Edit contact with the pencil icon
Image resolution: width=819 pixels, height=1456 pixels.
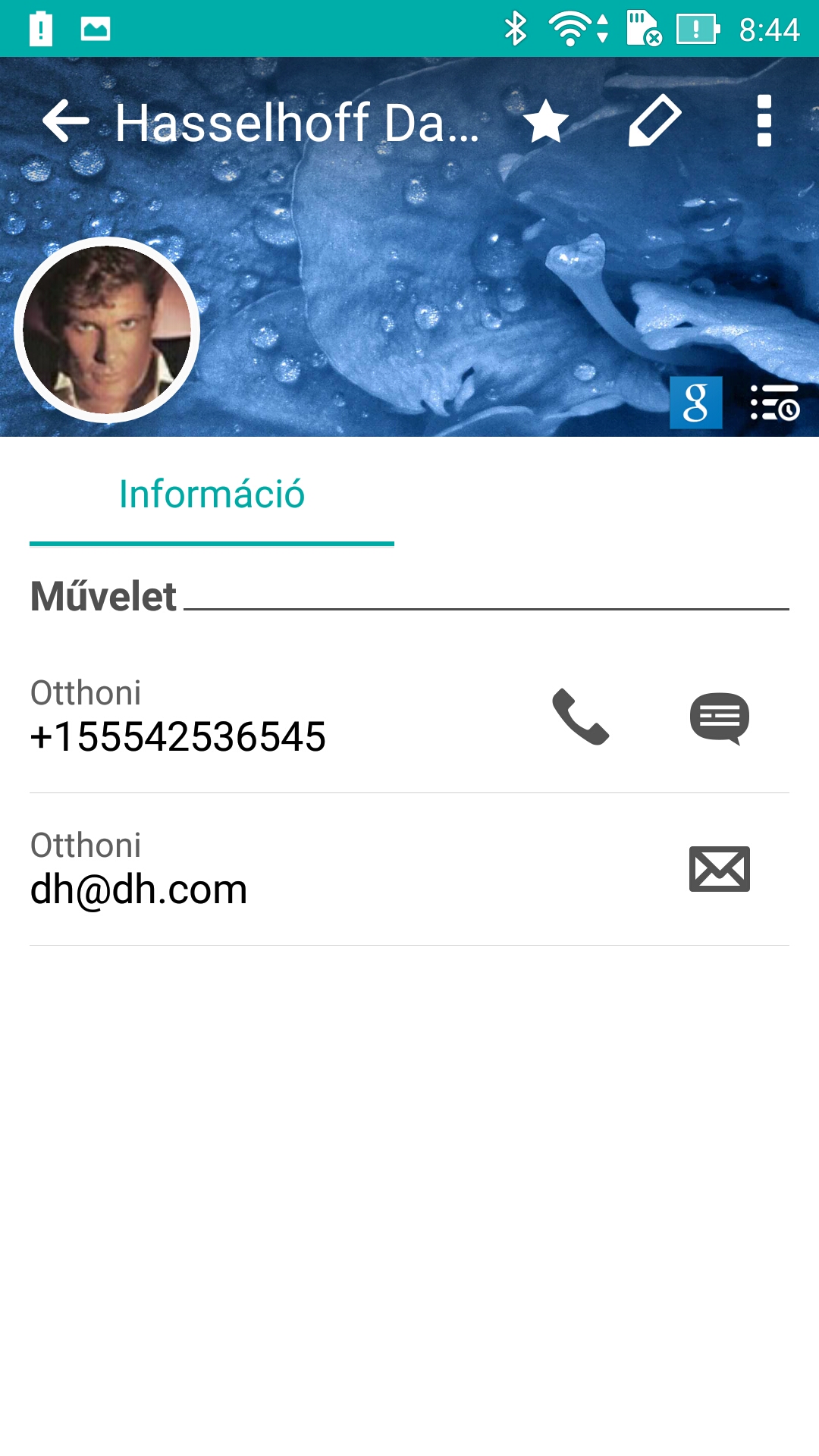click(655, 121)
